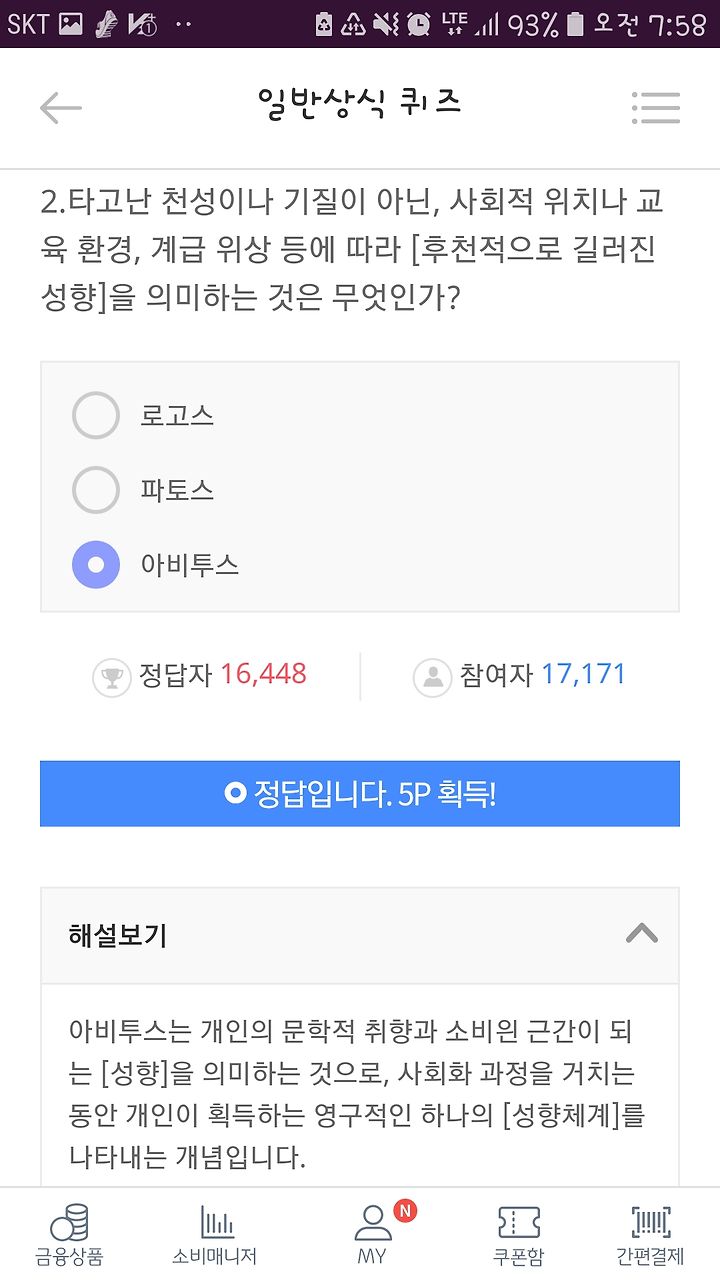Open the list menu icon
The width and height of the screenshot is (720, 1280).
click(656, 108)
